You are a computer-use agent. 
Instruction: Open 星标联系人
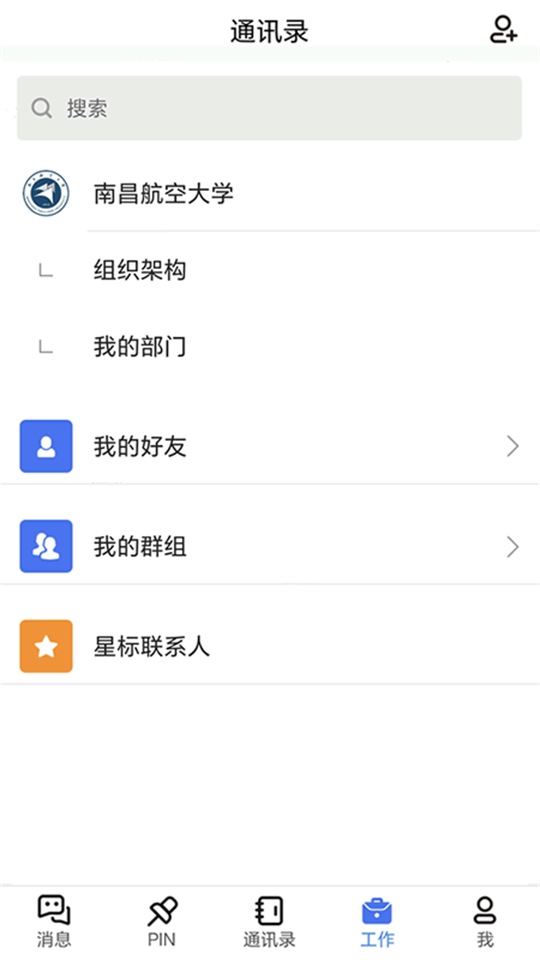click(270, 646)
